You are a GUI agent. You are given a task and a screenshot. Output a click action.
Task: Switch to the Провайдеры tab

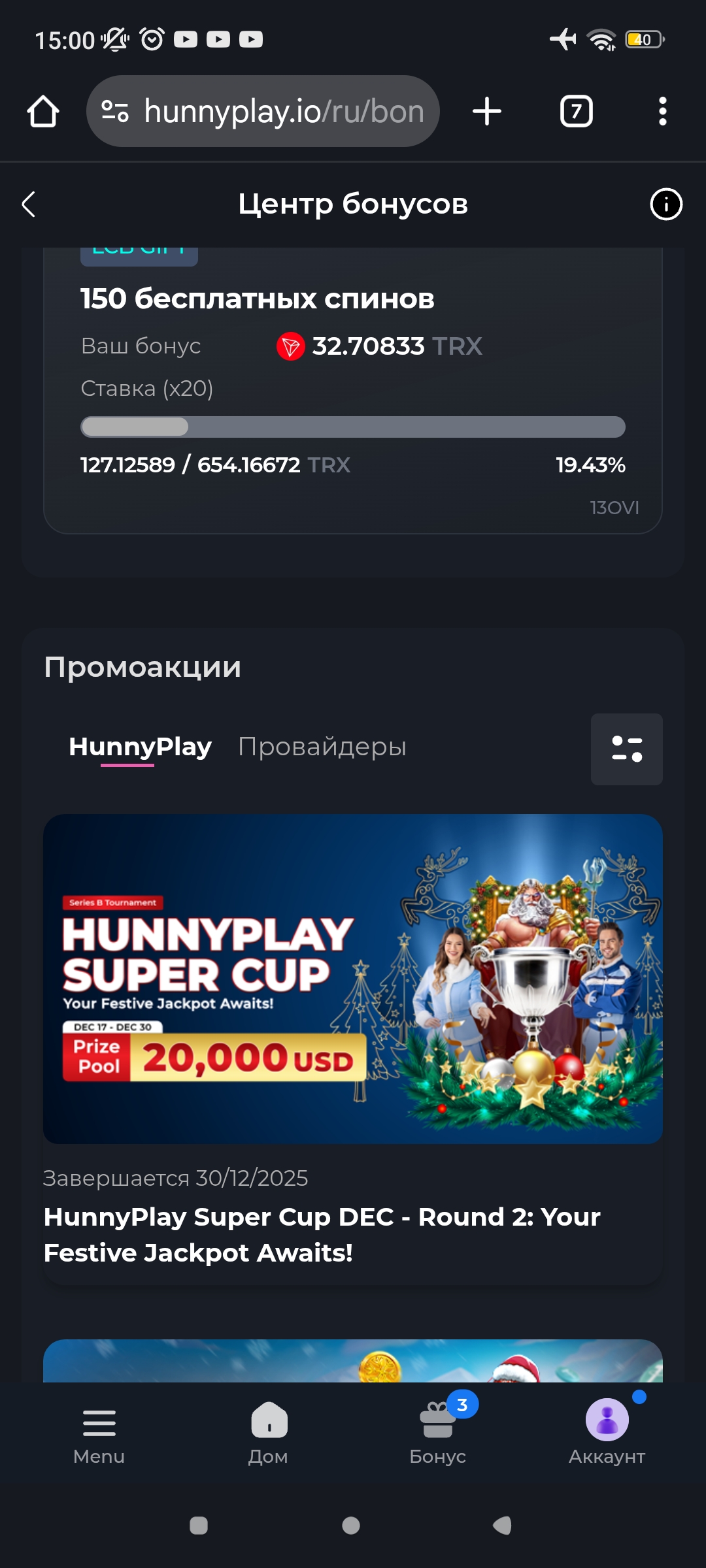click(322, 747)
